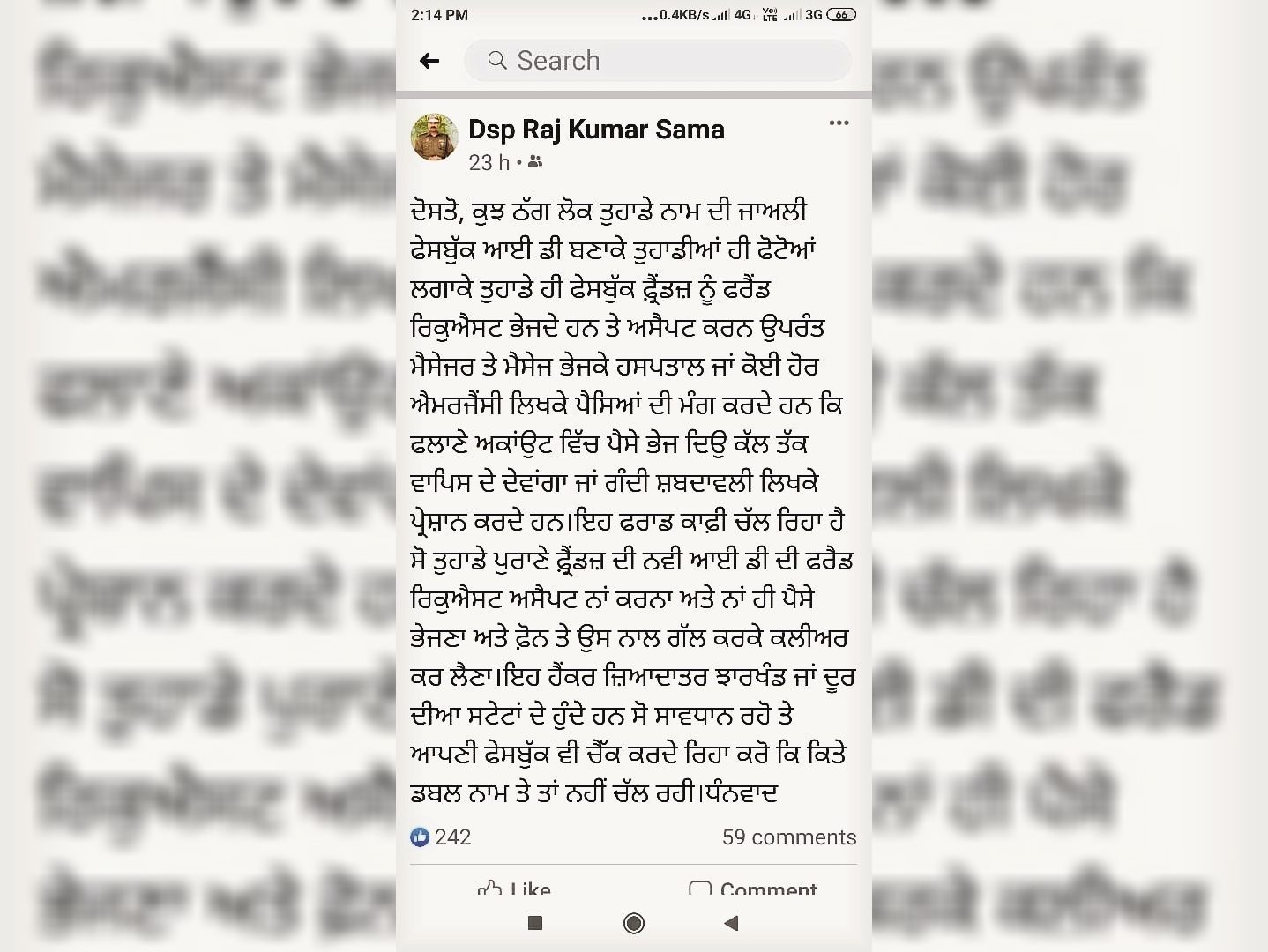This screenshot has height=952, width=1268.
Task: Open Dsp Raj Kumar Sama's profile picture
Action: (x=434, y=138)
